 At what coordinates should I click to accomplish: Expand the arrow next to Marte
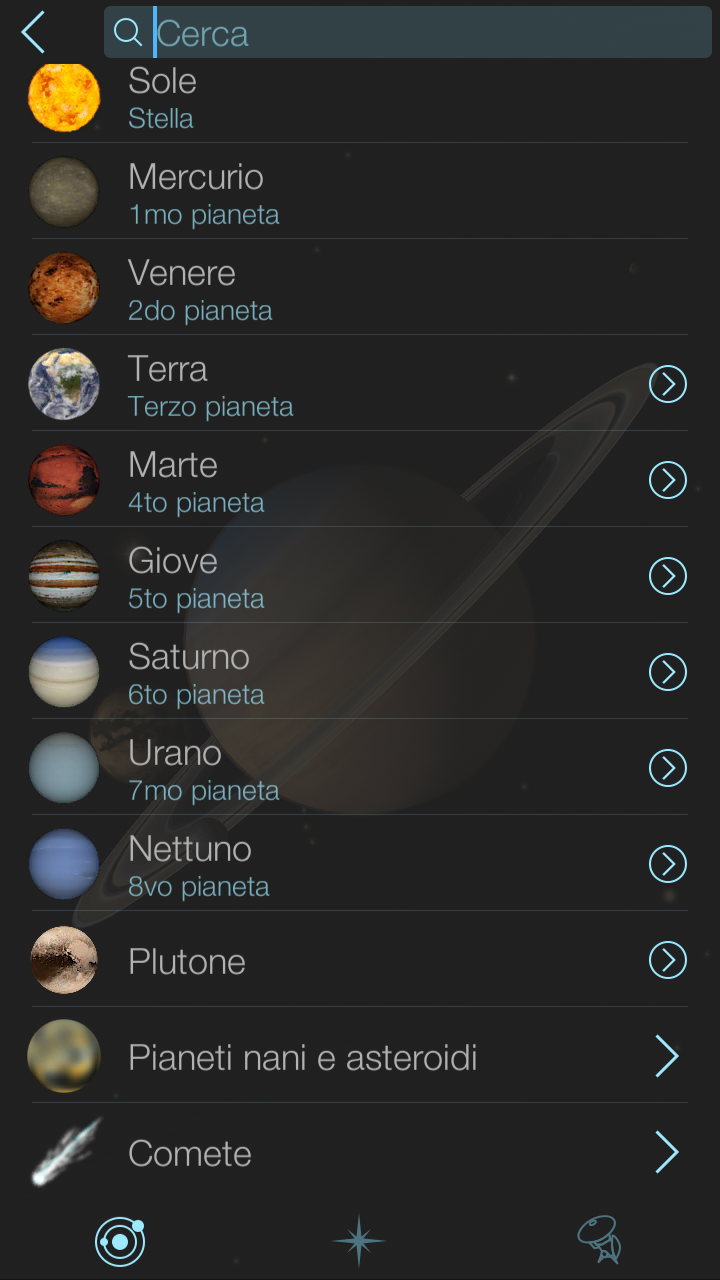click(668, 480)
